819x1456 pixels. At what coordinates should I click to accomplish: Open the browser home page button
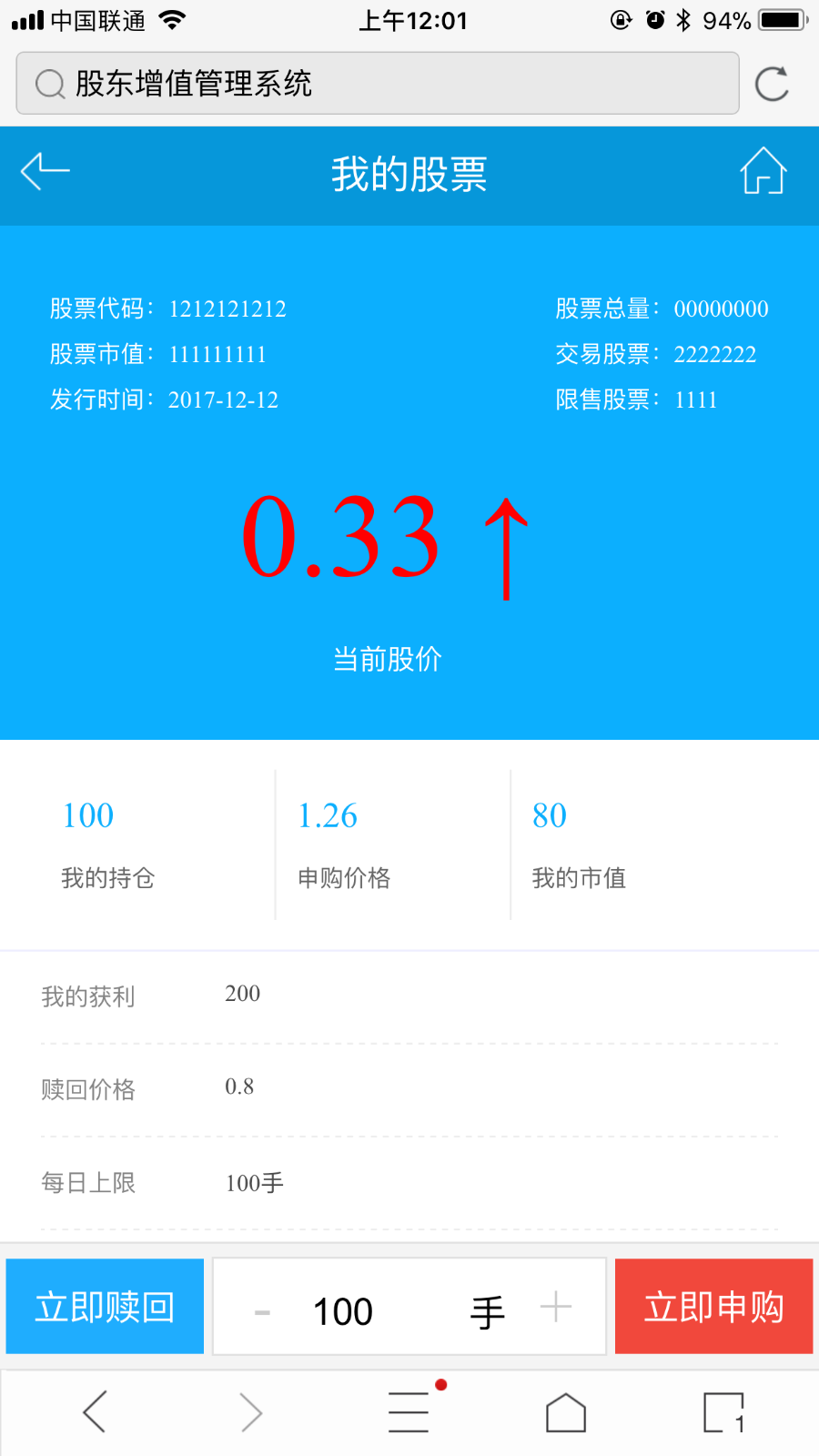click(566, 1412)
